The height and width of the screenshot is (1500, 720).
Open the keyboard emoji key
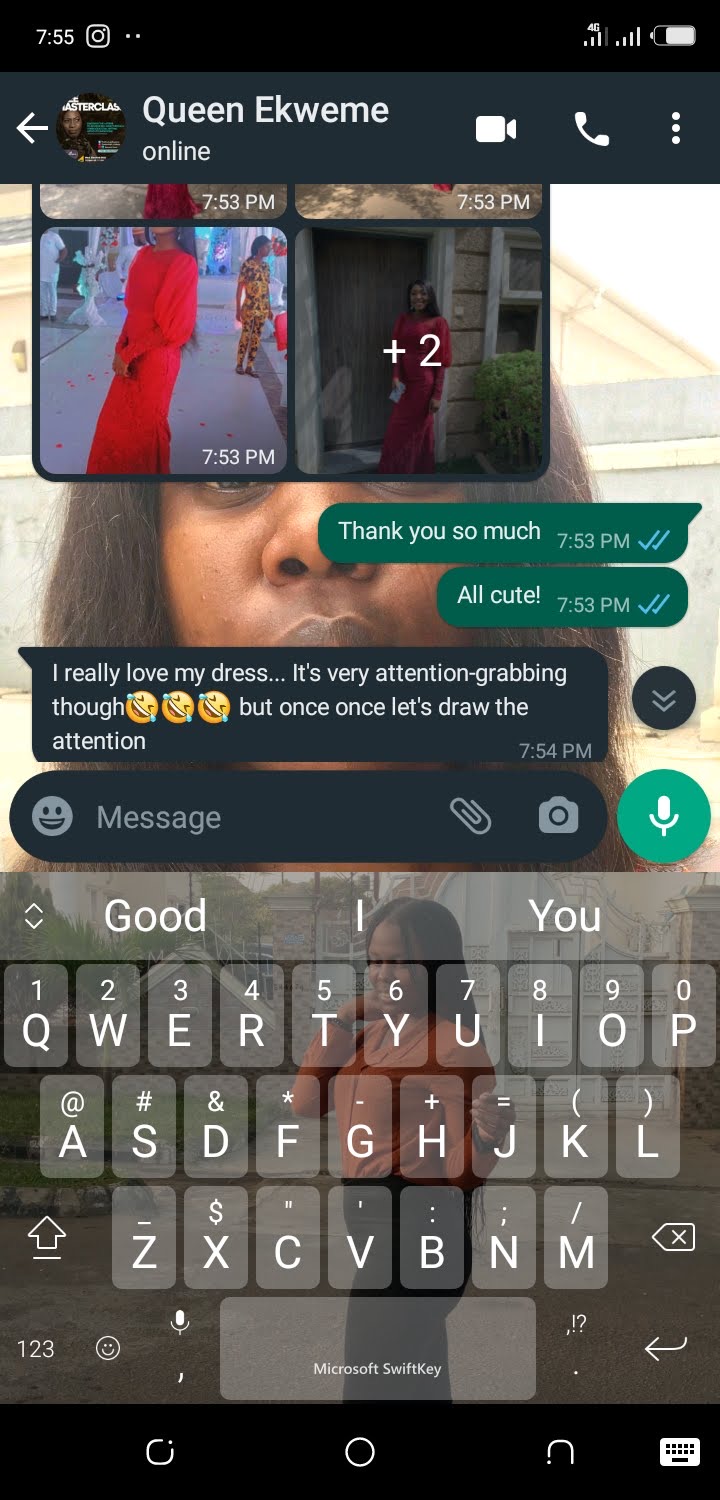point(108,1349)
